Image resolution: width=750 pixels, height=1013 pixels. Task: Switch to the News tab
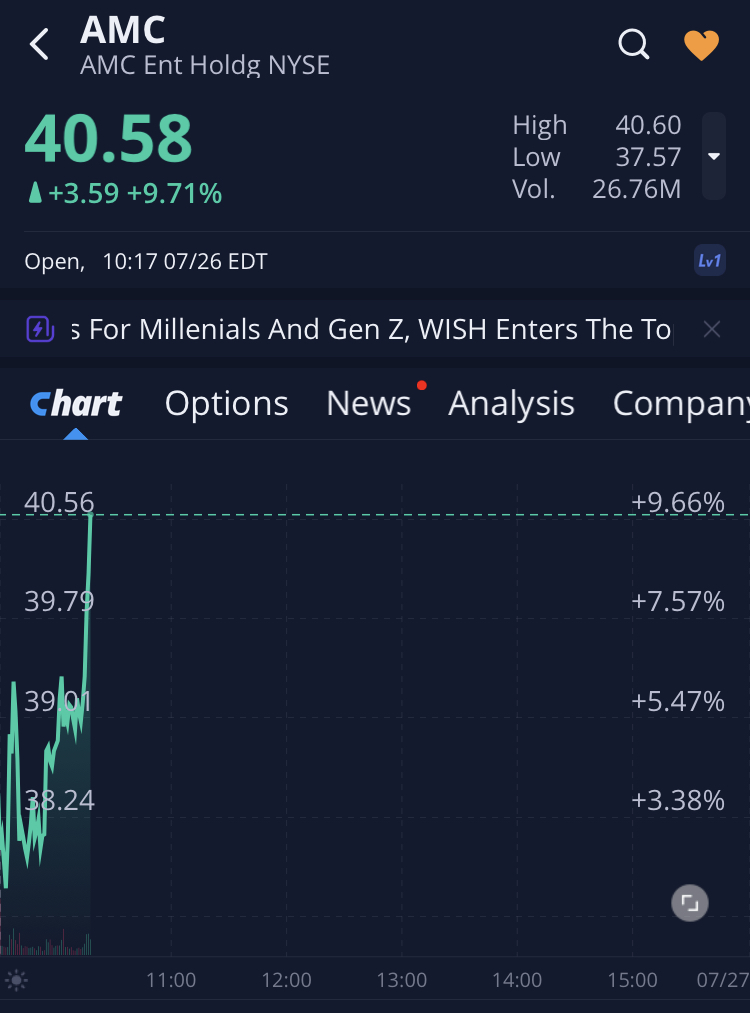tap(368, 403)
